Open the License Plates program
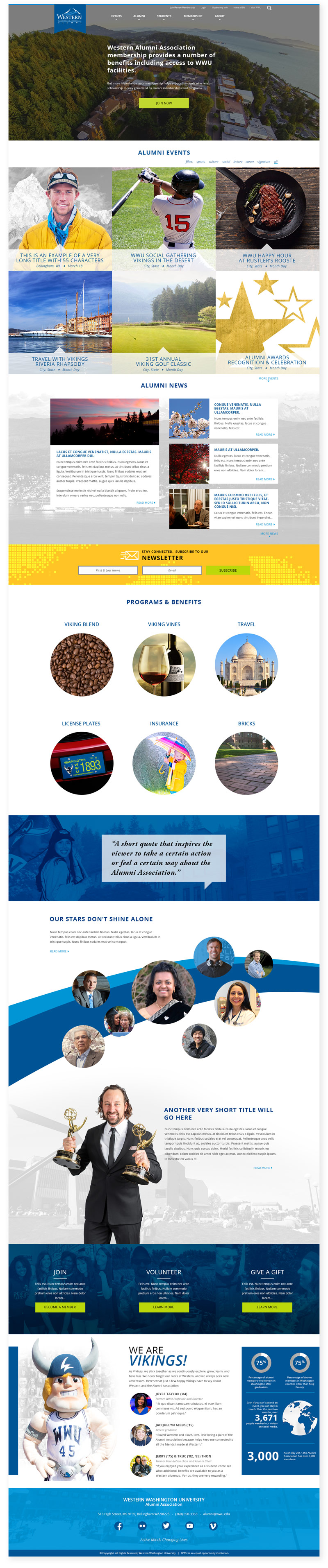This screenshot has width=328, height=1568. click(x=82, y=763)
